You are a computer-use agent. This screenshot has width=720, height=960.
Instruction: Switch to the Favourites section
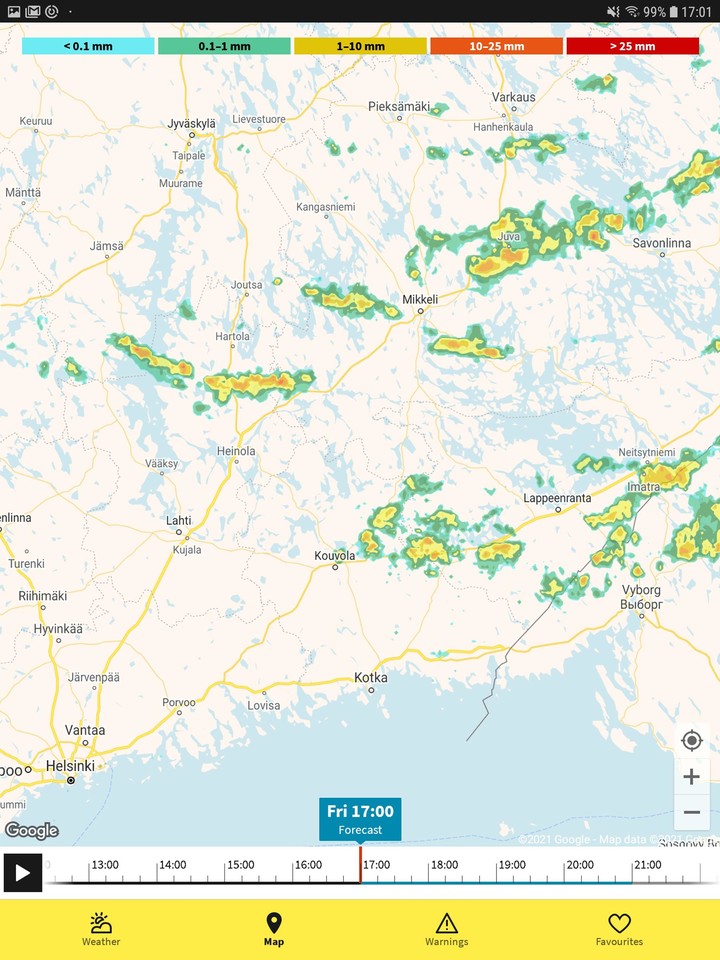tap(619, 930)
